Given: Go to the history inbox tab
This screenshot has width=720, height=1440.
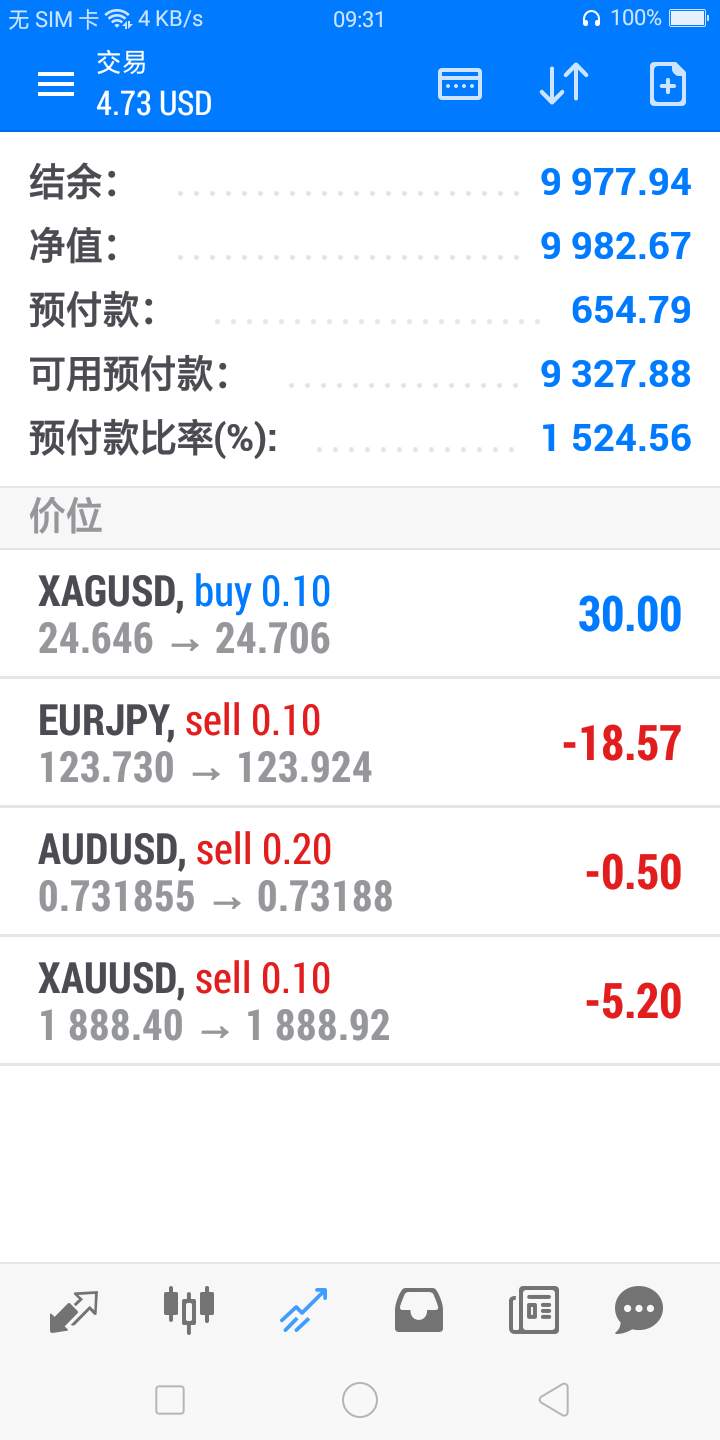Looking at the screenshot, I should (419, 1310).
